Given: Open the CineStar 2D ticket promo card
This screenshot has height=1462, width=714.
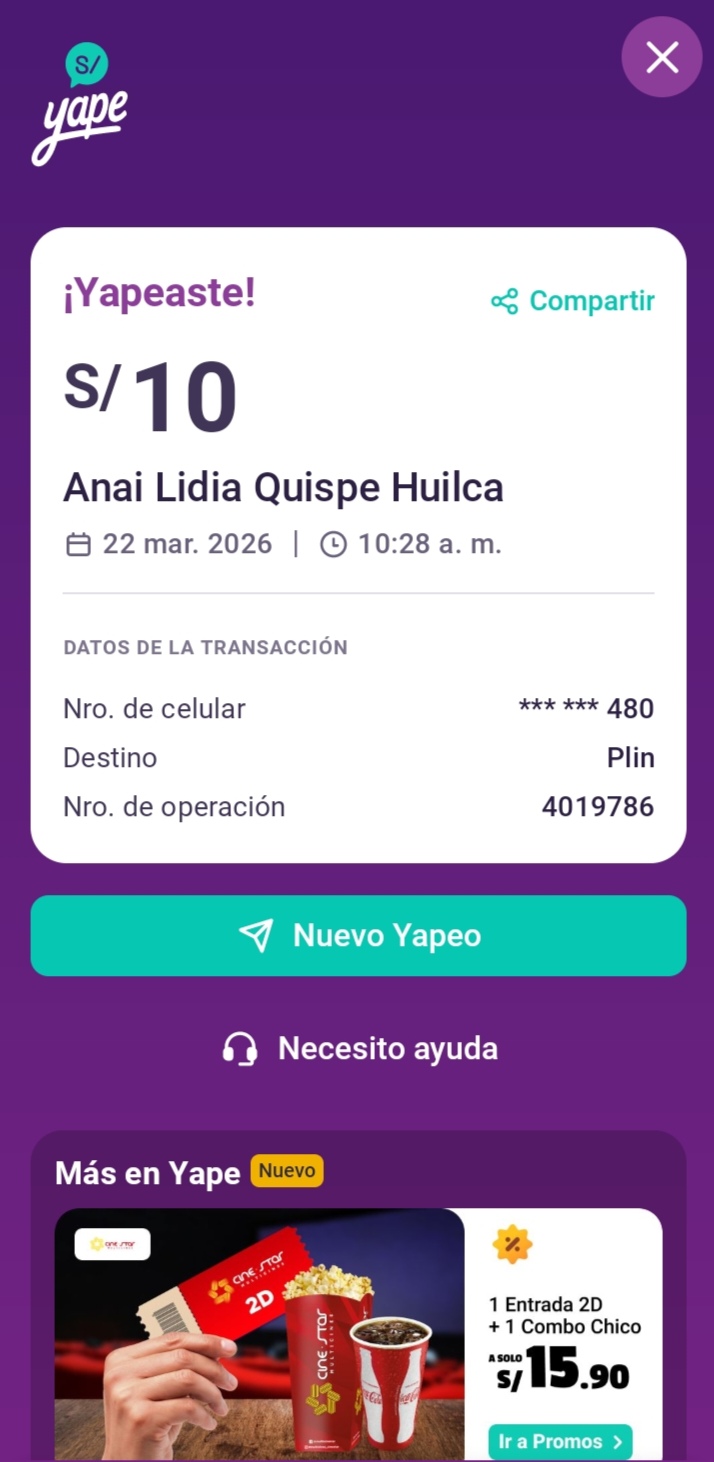Looking at the screenshot, I should tap(260, 1335).
